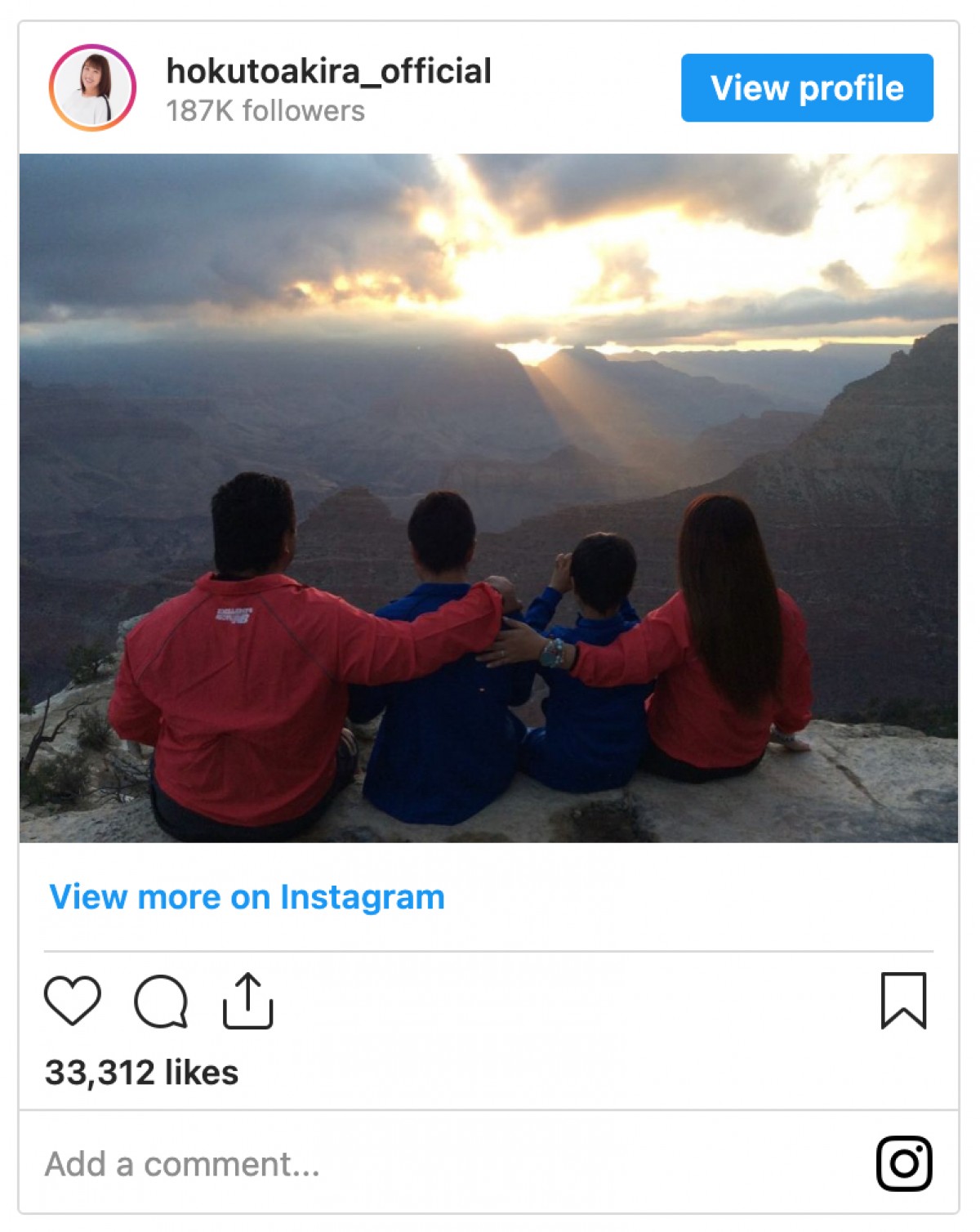The height and width of the screenshot is (1232, 980).
Task: Open the Grand Canyon sunset post photo
Action: pyautogui.click(x=488, y=498)
